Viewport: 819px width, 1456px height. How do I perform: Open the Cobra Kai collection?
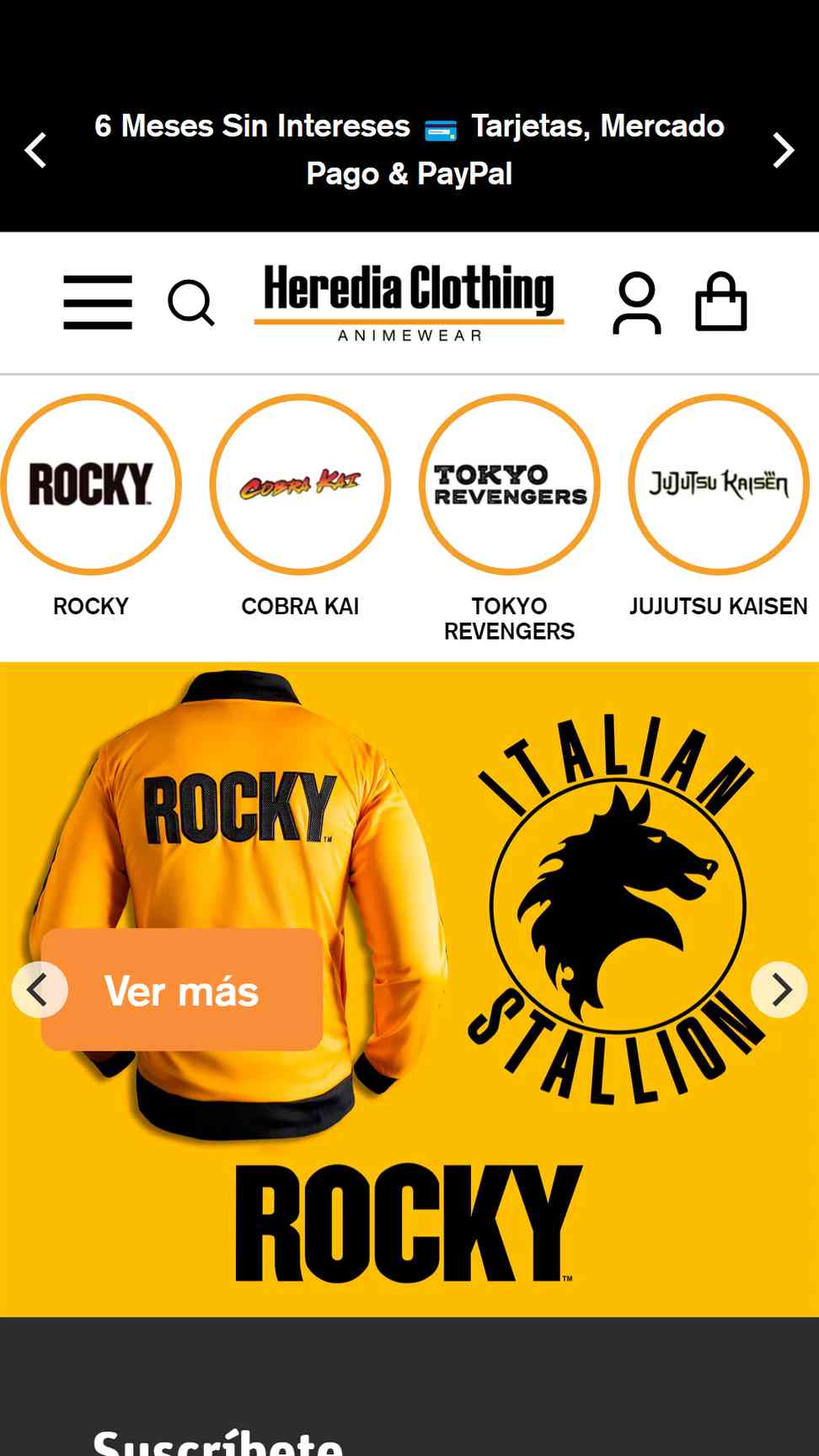[x=300, y=506]
